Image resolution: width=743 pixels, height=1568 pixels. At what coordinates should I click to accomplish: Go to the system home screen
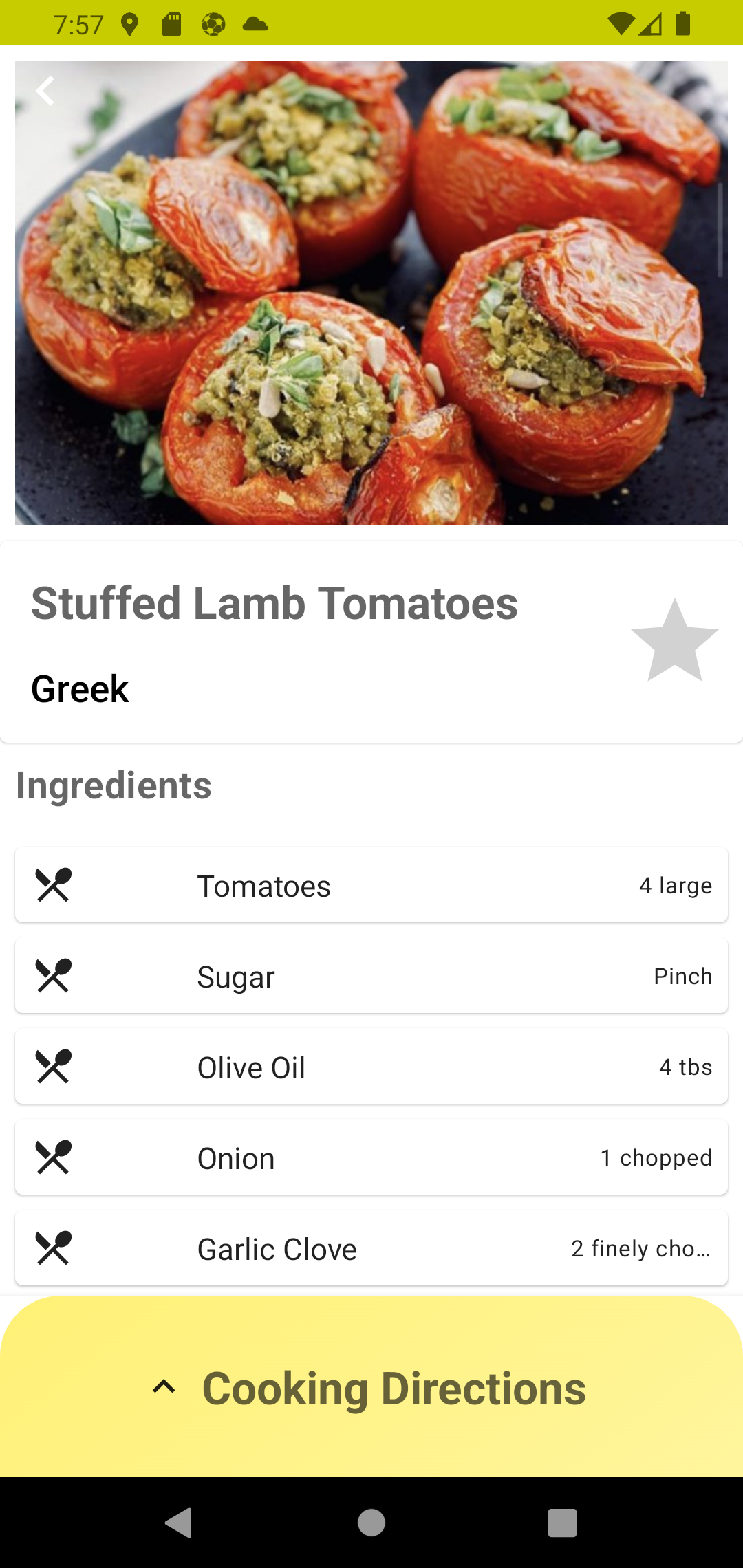[371, 1523]
